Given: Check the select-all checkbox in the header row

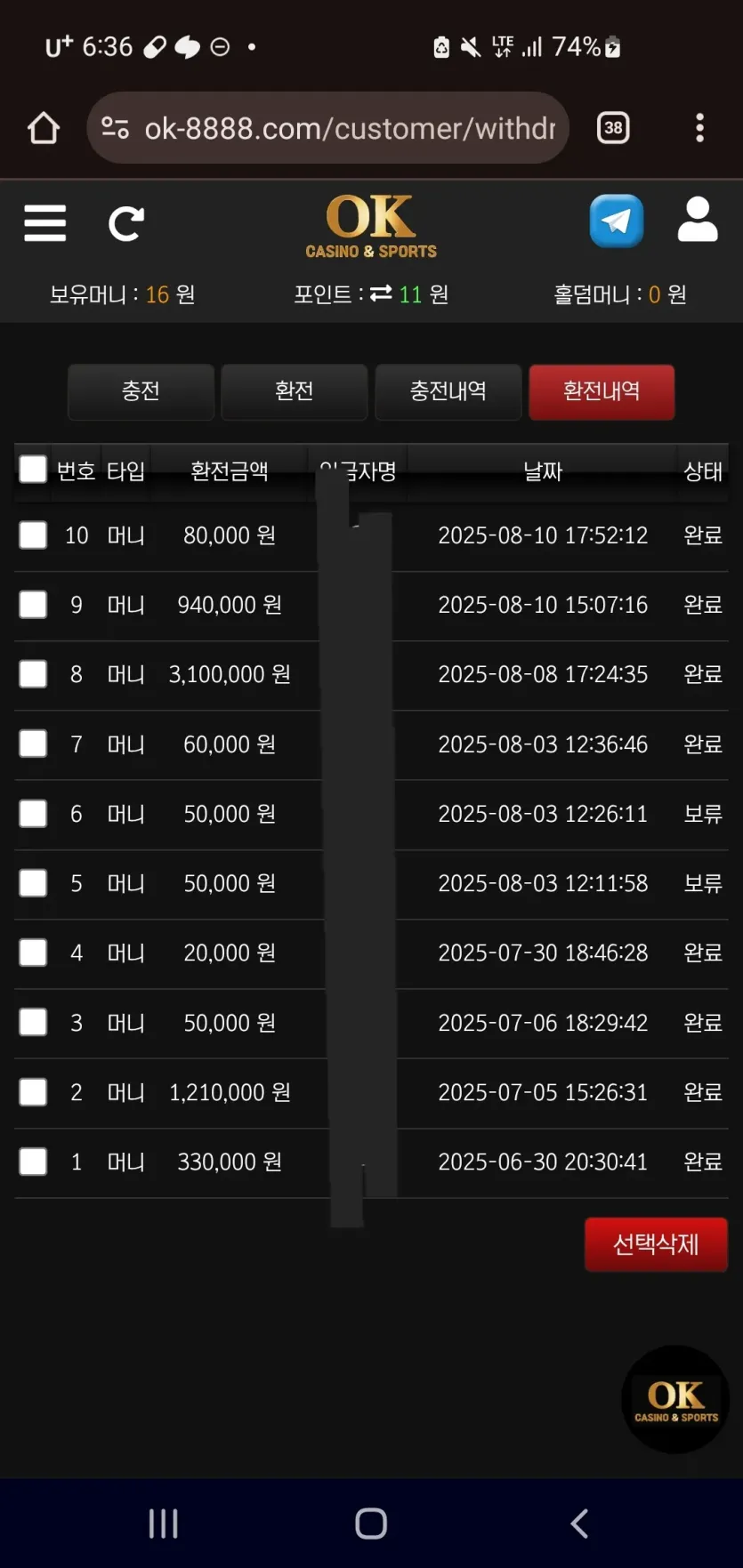Looking at the screenshot, I should pos(33,469).
